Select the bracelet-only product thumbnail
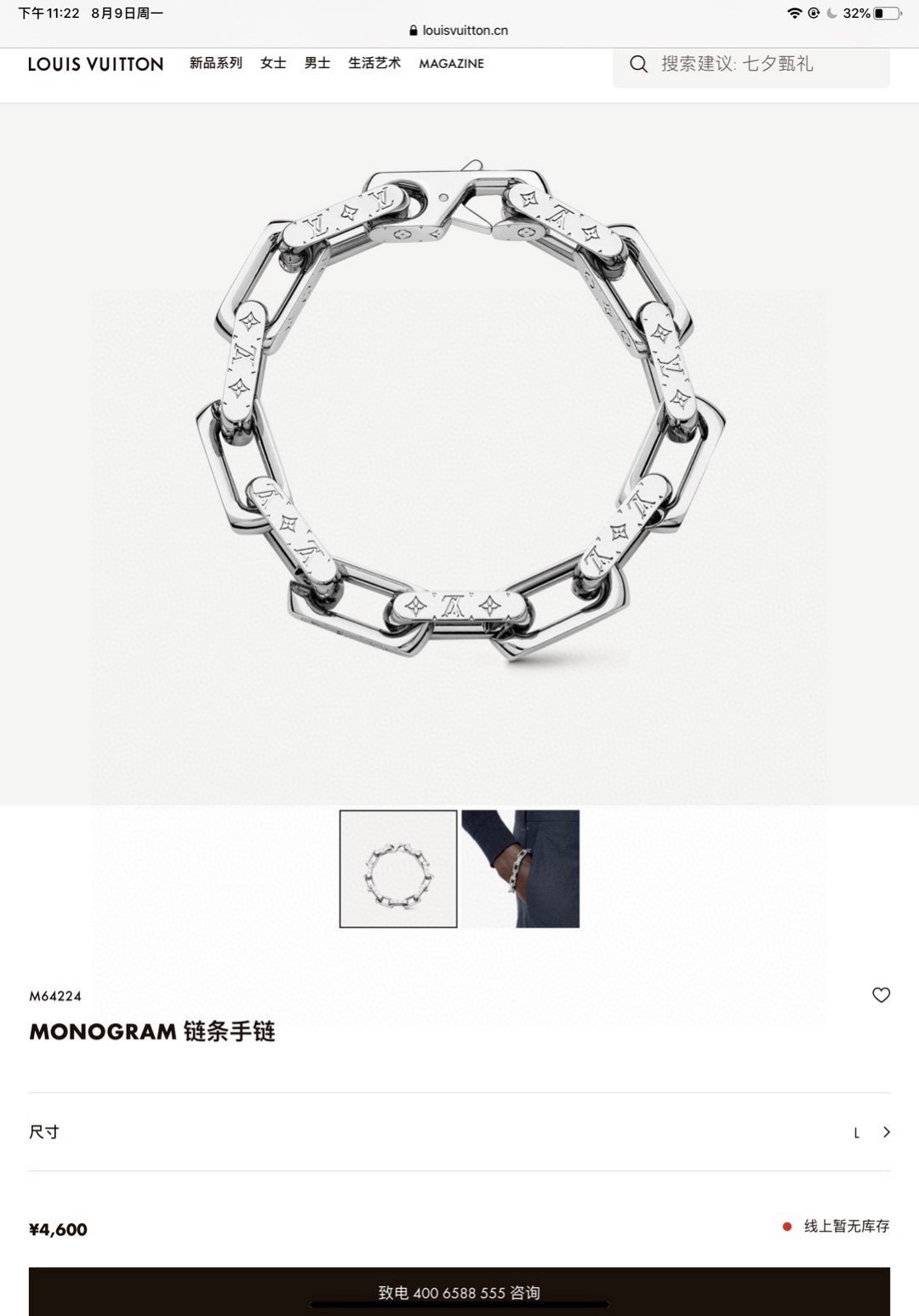 pyautogui.click(x=398, y=869)
